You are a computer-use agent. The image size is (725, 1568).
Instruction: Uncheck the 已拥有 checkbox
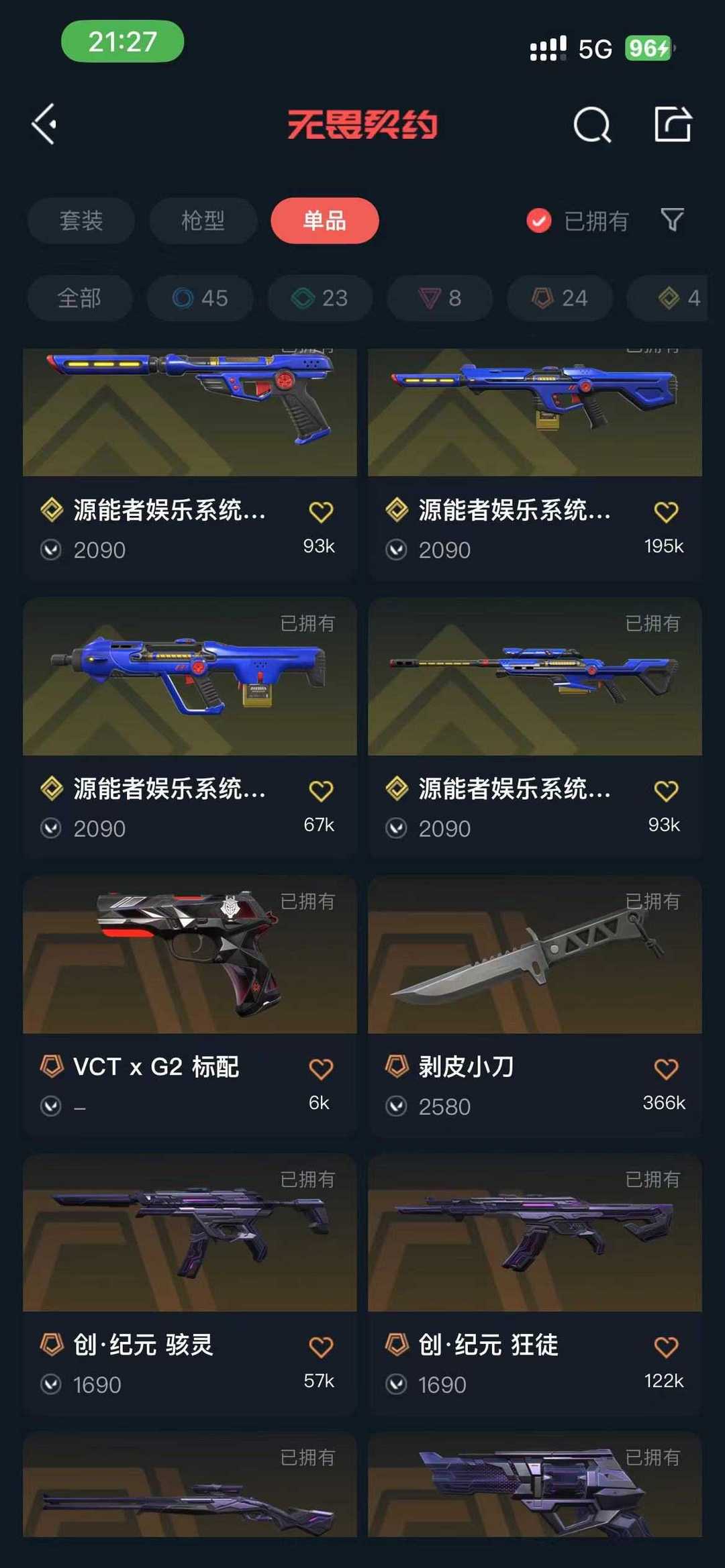tap(539, 220)
